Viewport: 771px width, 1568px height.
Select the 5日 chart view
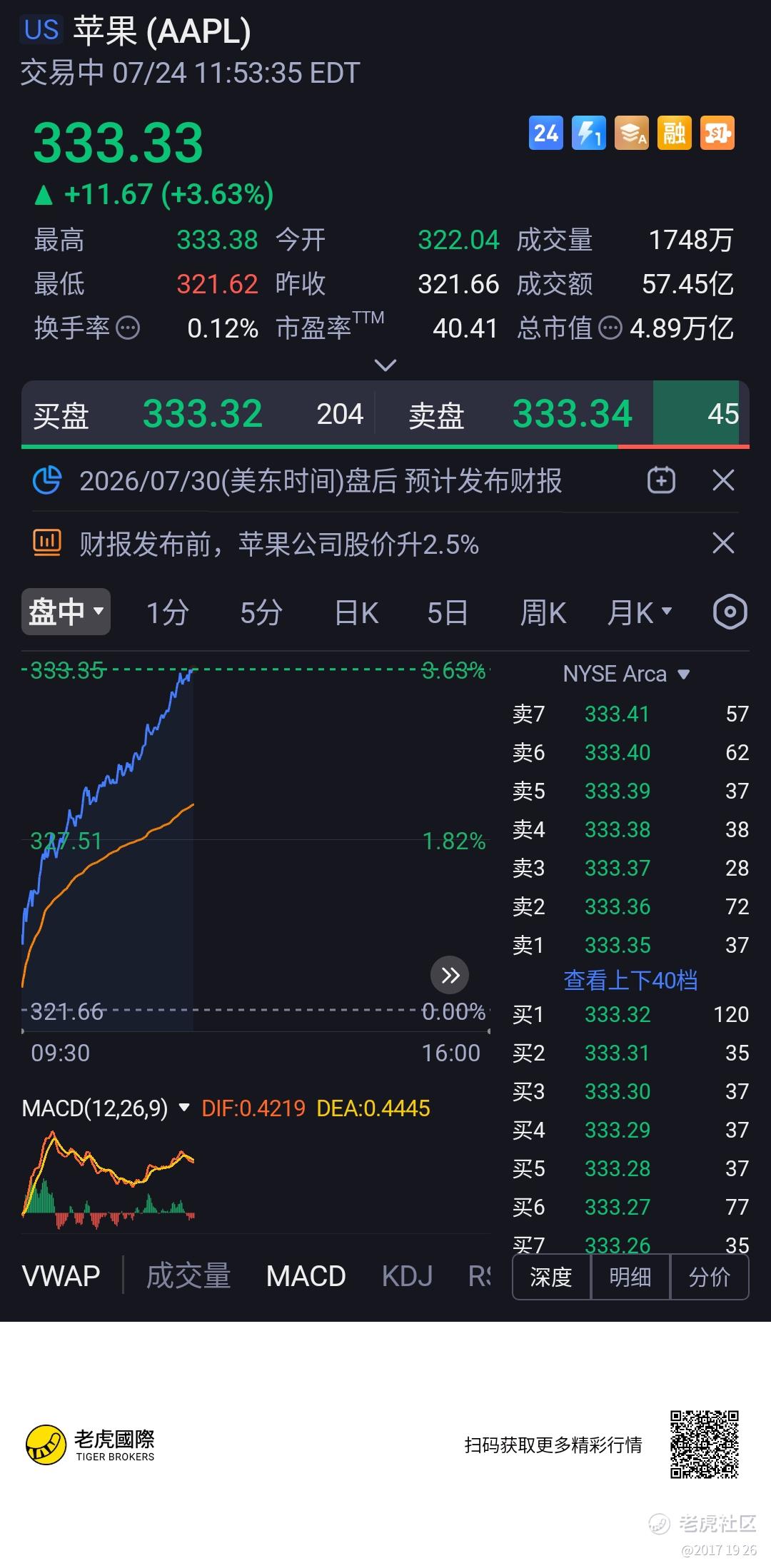[448, 612]
